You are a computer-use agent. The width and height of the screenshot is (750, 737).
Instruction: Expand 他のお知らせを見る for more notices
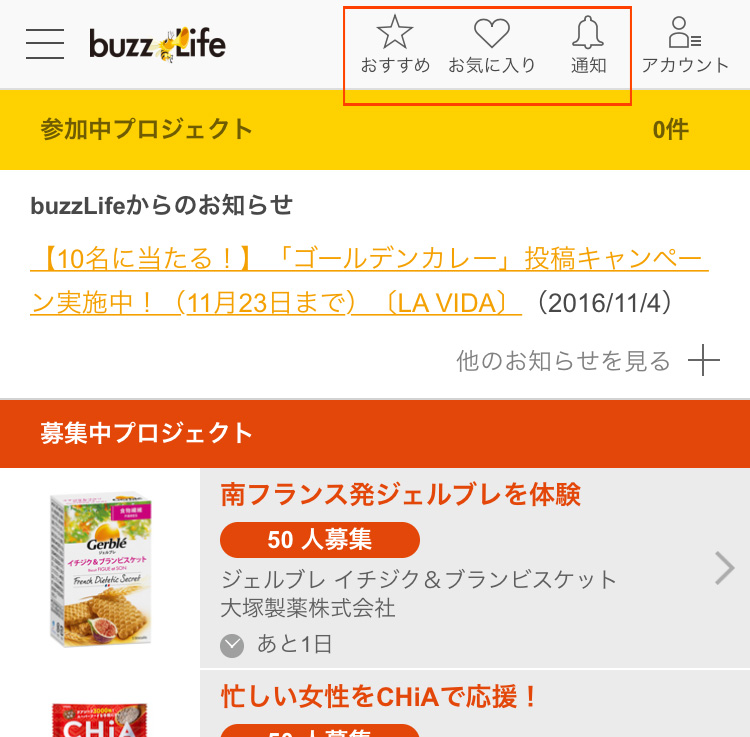point(587,361)
